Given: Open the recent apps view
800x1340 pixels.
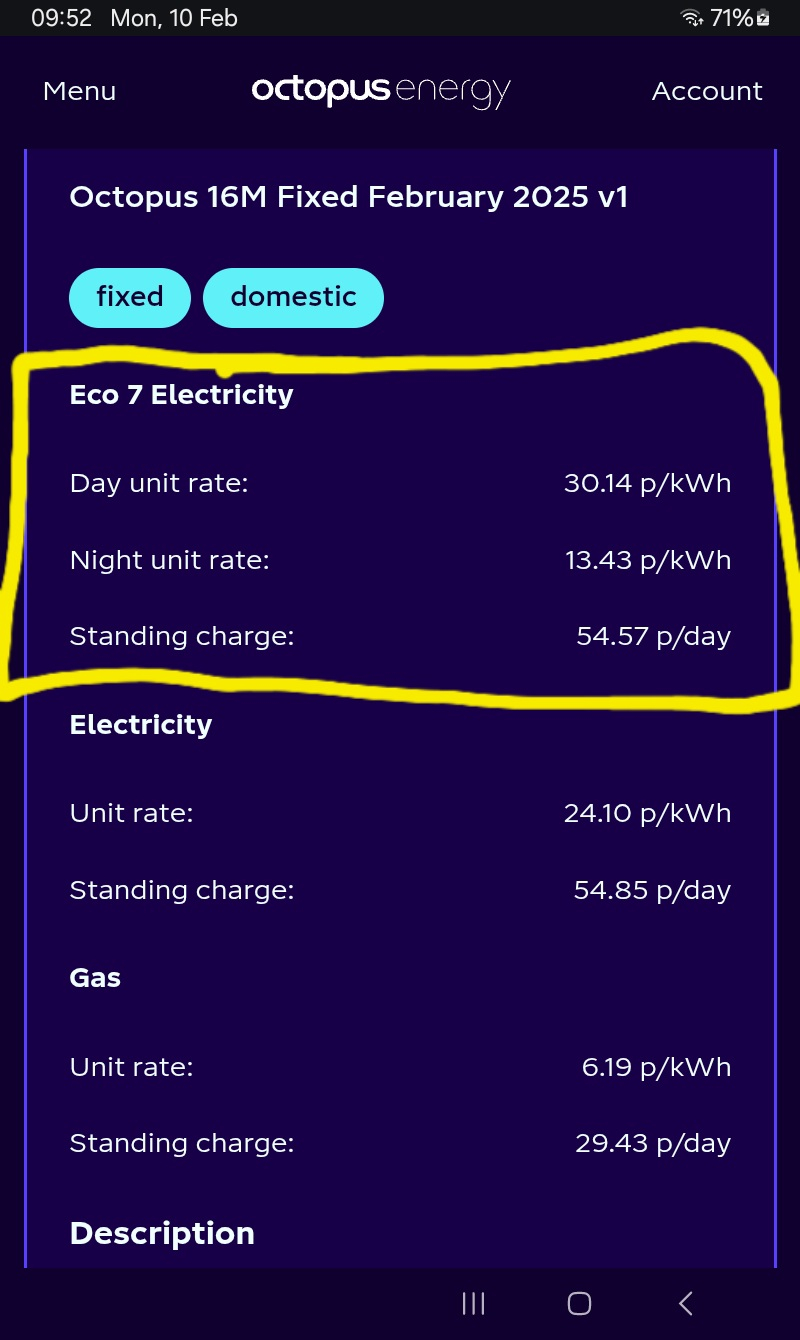Looking at the screenshot, I should pyautogui.click(x=473, y=1303).
